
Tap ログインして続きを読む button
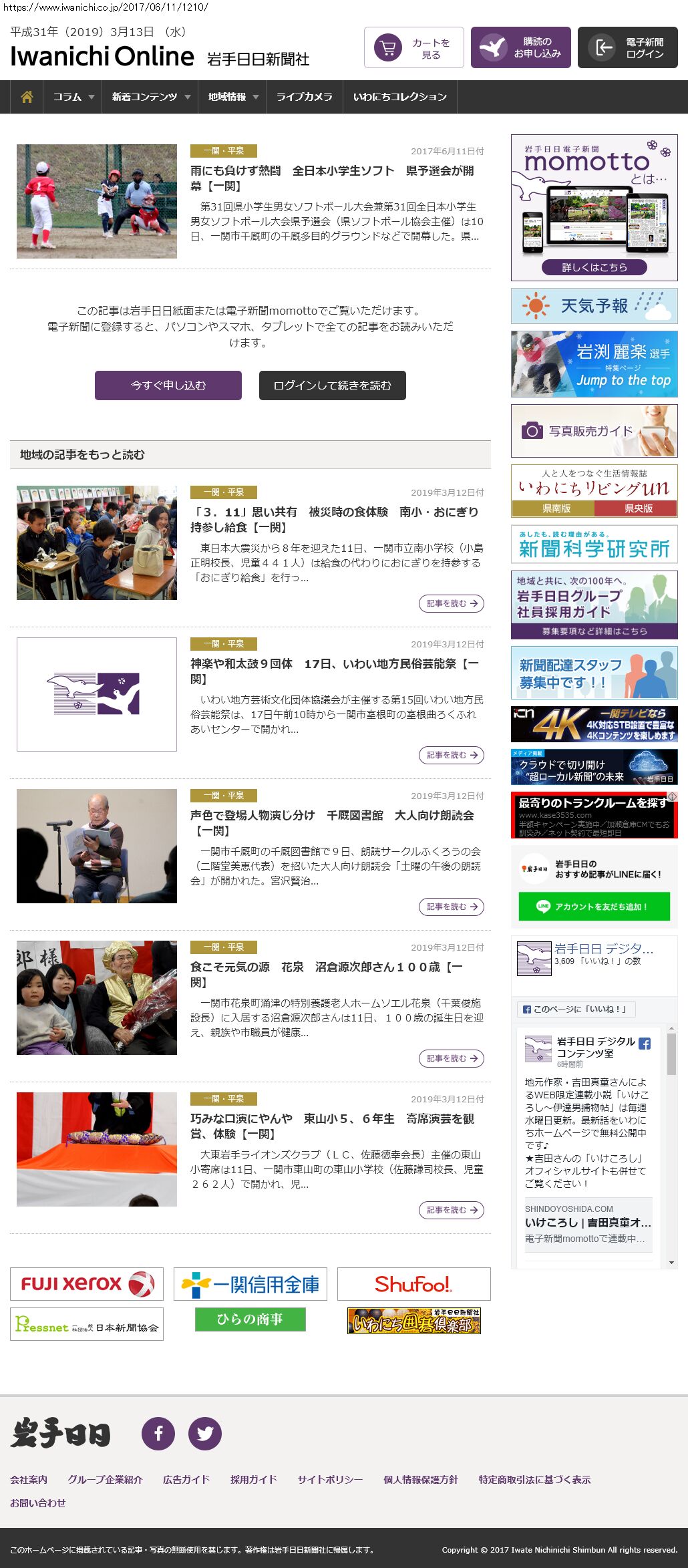(x=332, y=385)
